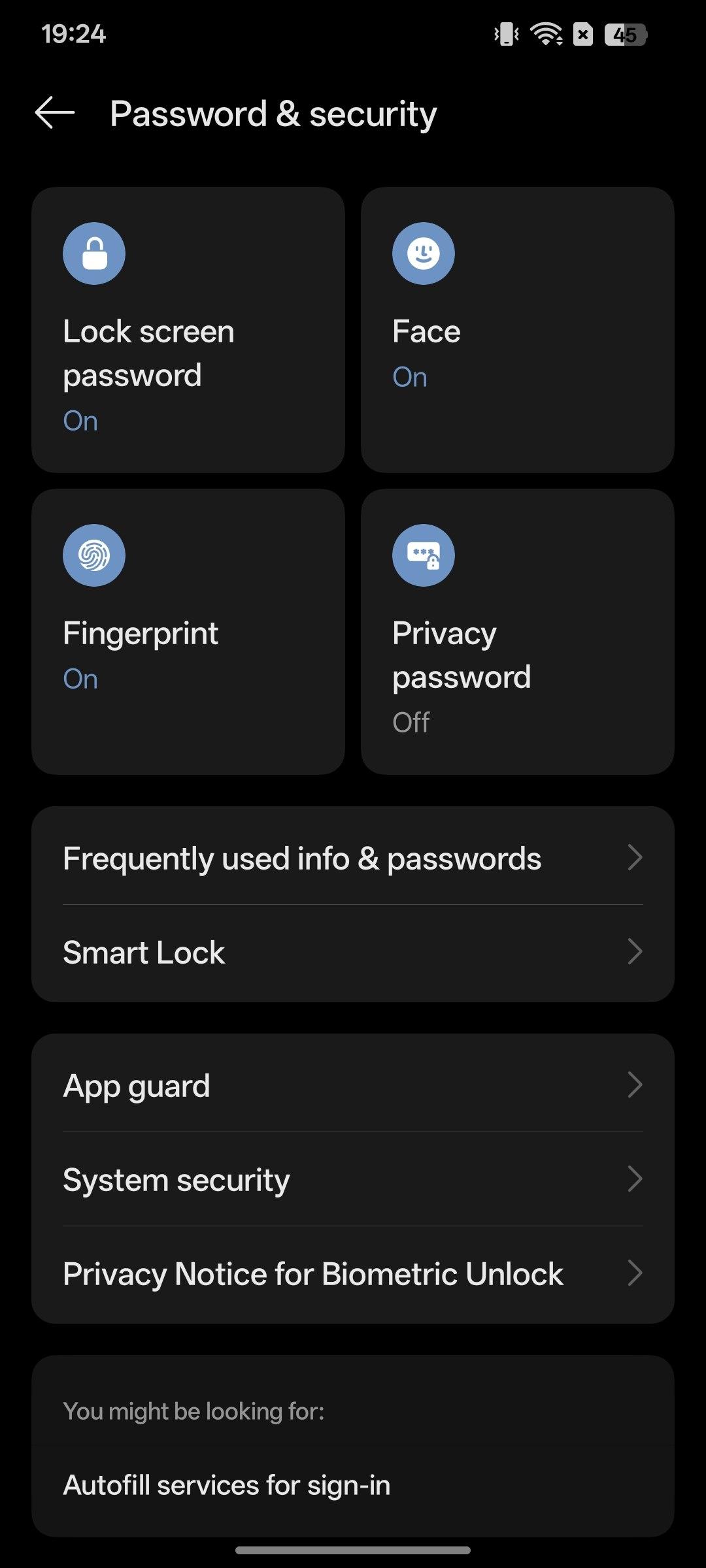View Privacy Notice for Biometric Unlock

(353, 1273)
